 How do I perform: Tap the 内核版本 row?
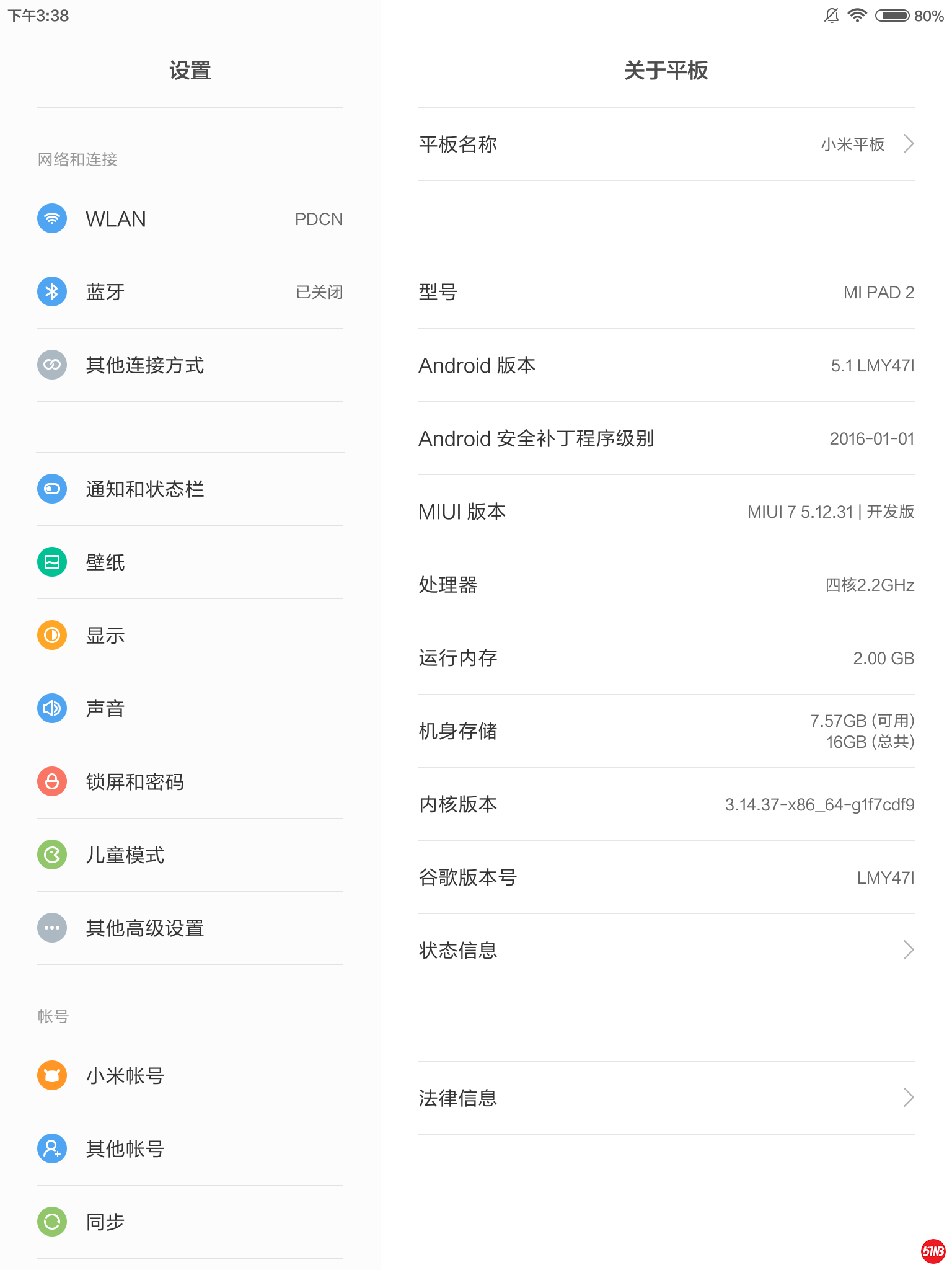[x=666, y=804]
